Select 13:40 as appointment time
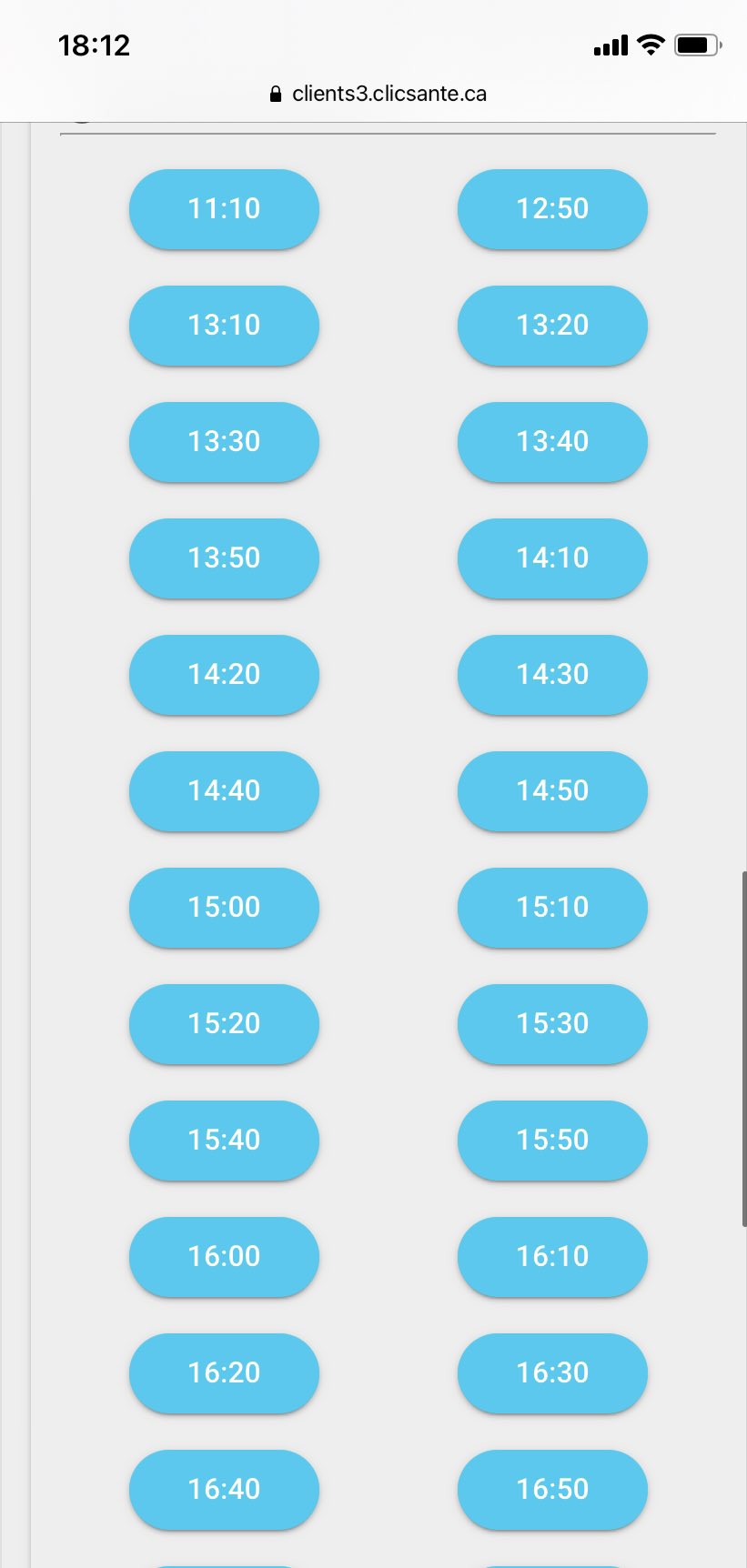 [x=552, y=442]
